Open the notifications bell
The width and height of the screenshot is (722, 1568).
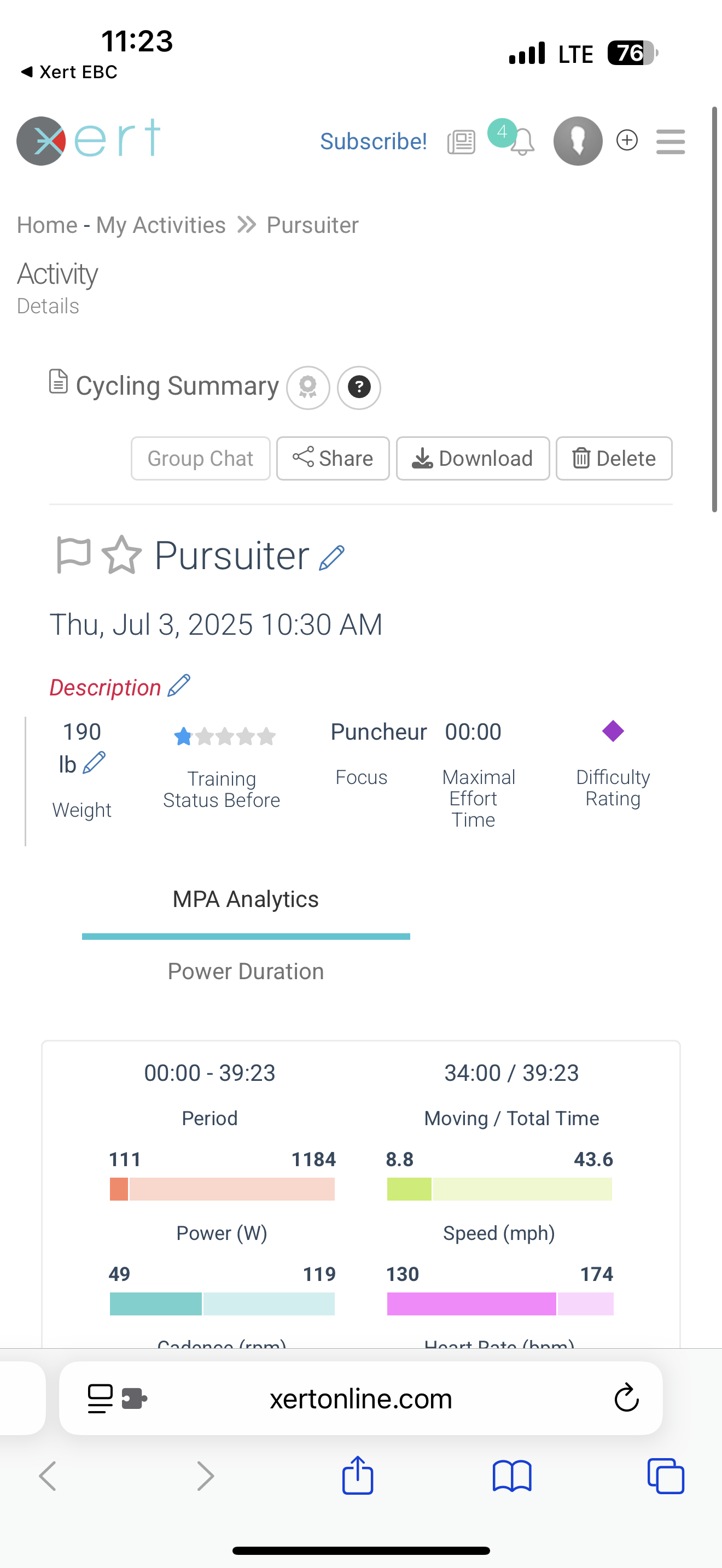[522, 142]
